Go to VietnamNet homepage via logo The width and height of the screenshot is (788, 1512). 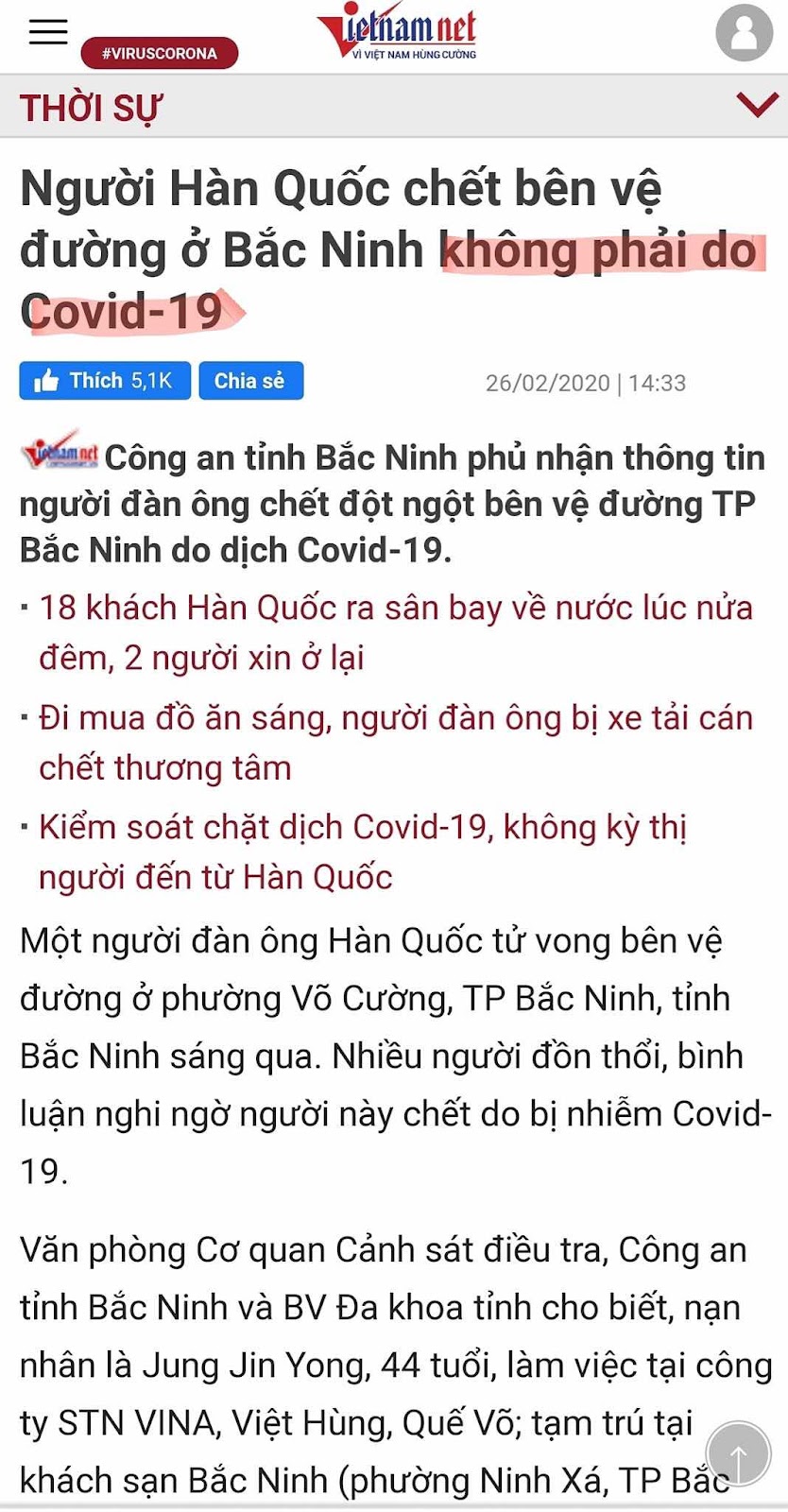pyautogui.click(x=397, y=35)
